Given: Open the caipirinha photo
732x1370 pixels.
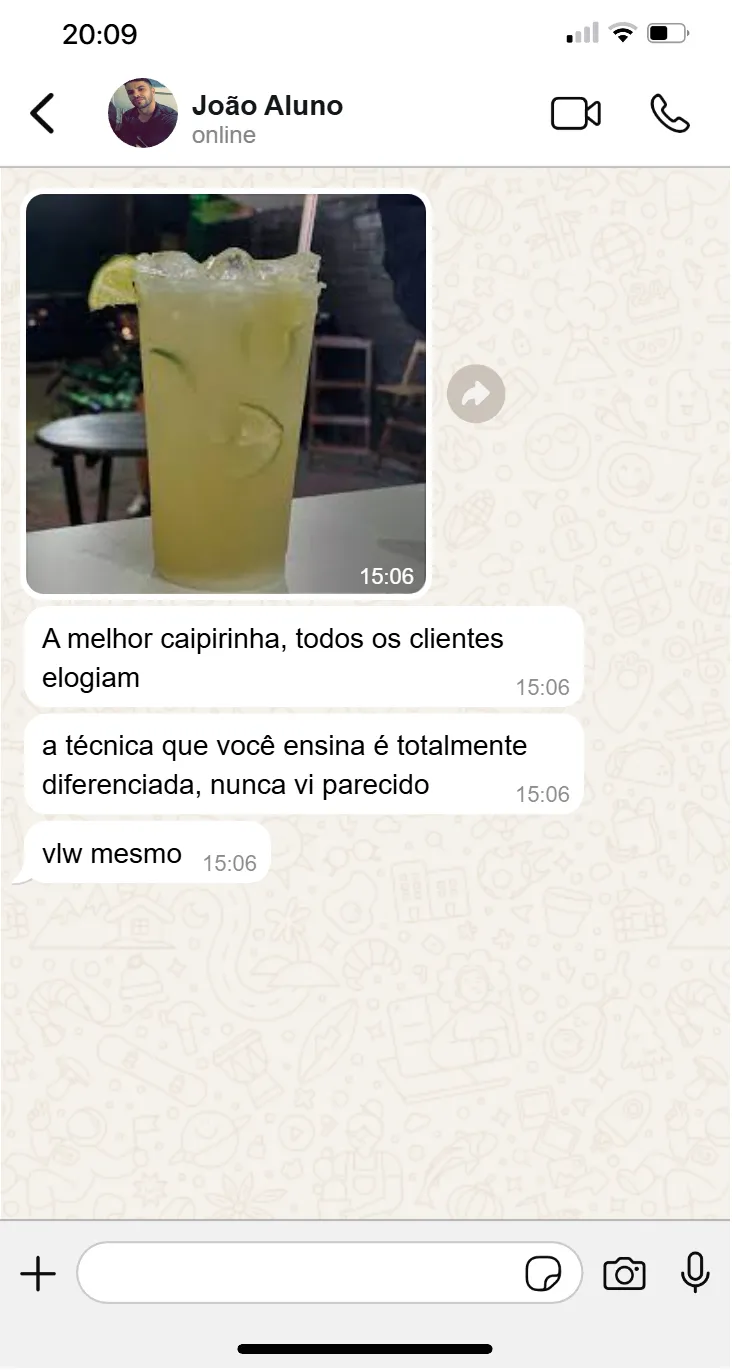Looking at the screenshot, I should [226, 394].
